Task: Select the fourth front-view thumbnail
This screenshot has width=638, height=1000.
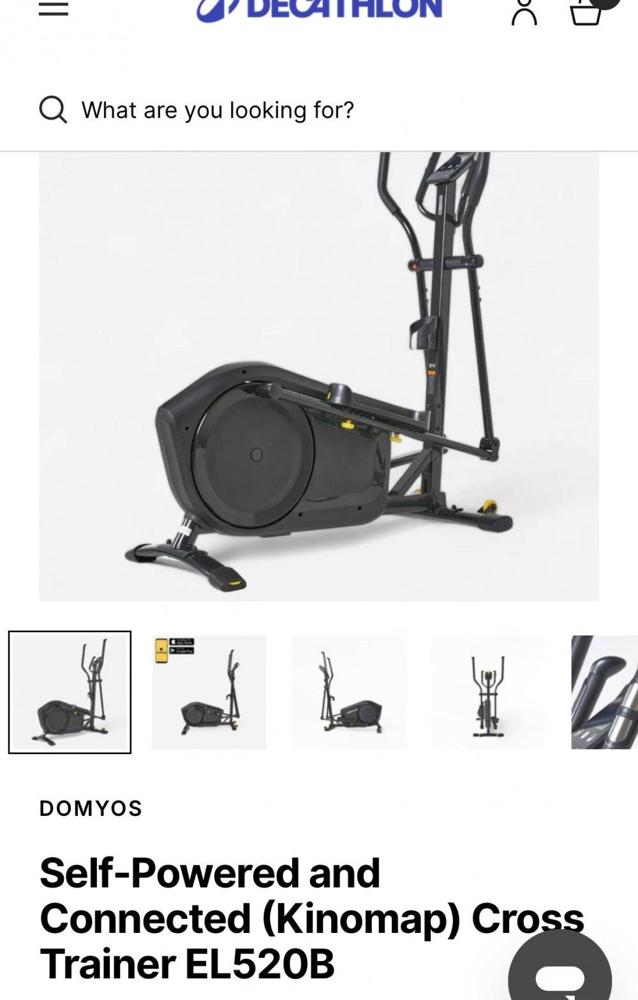Action: tap(488, 692)
